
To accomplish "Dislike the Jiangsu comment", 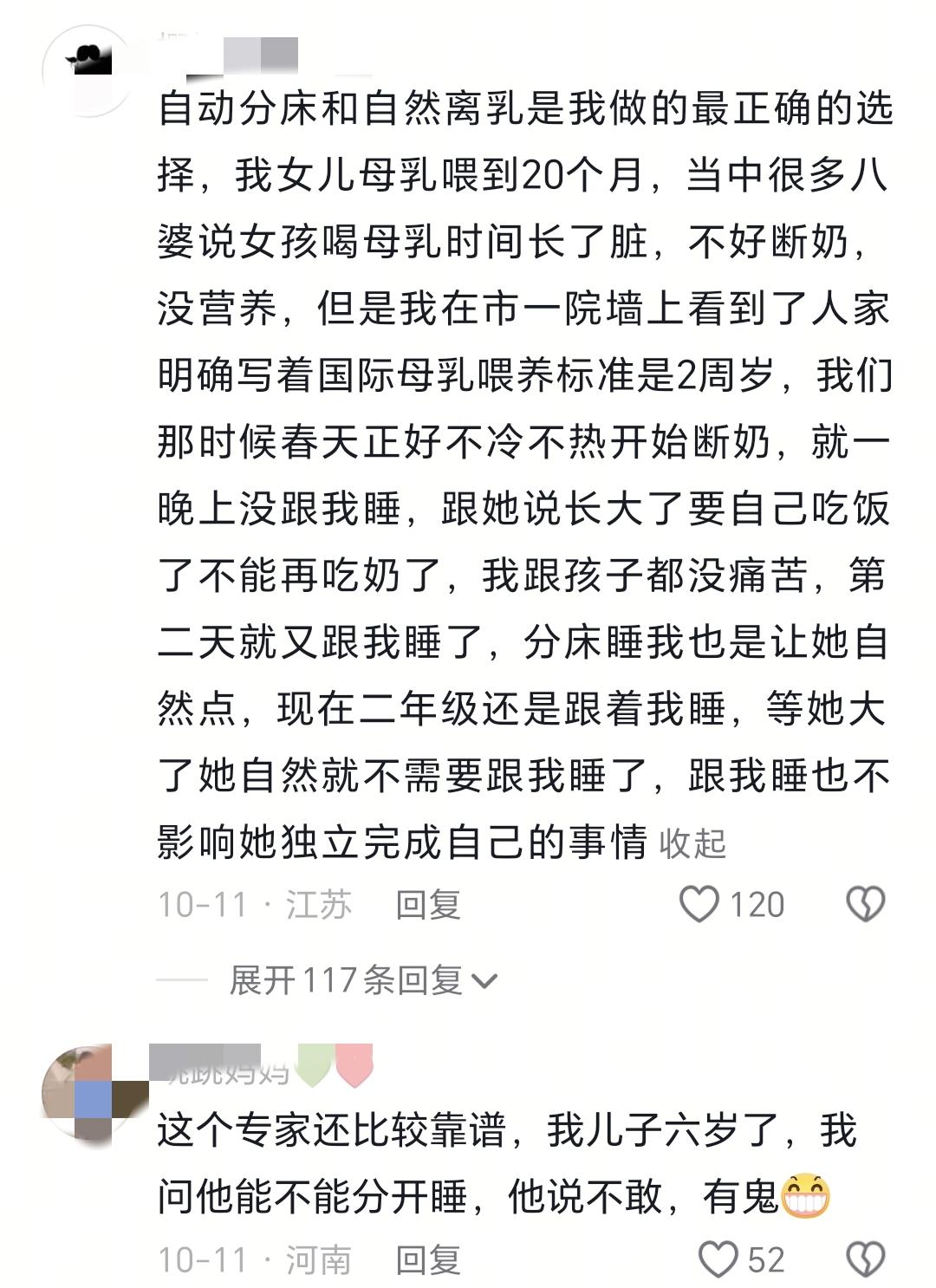I will pos(865,905).
